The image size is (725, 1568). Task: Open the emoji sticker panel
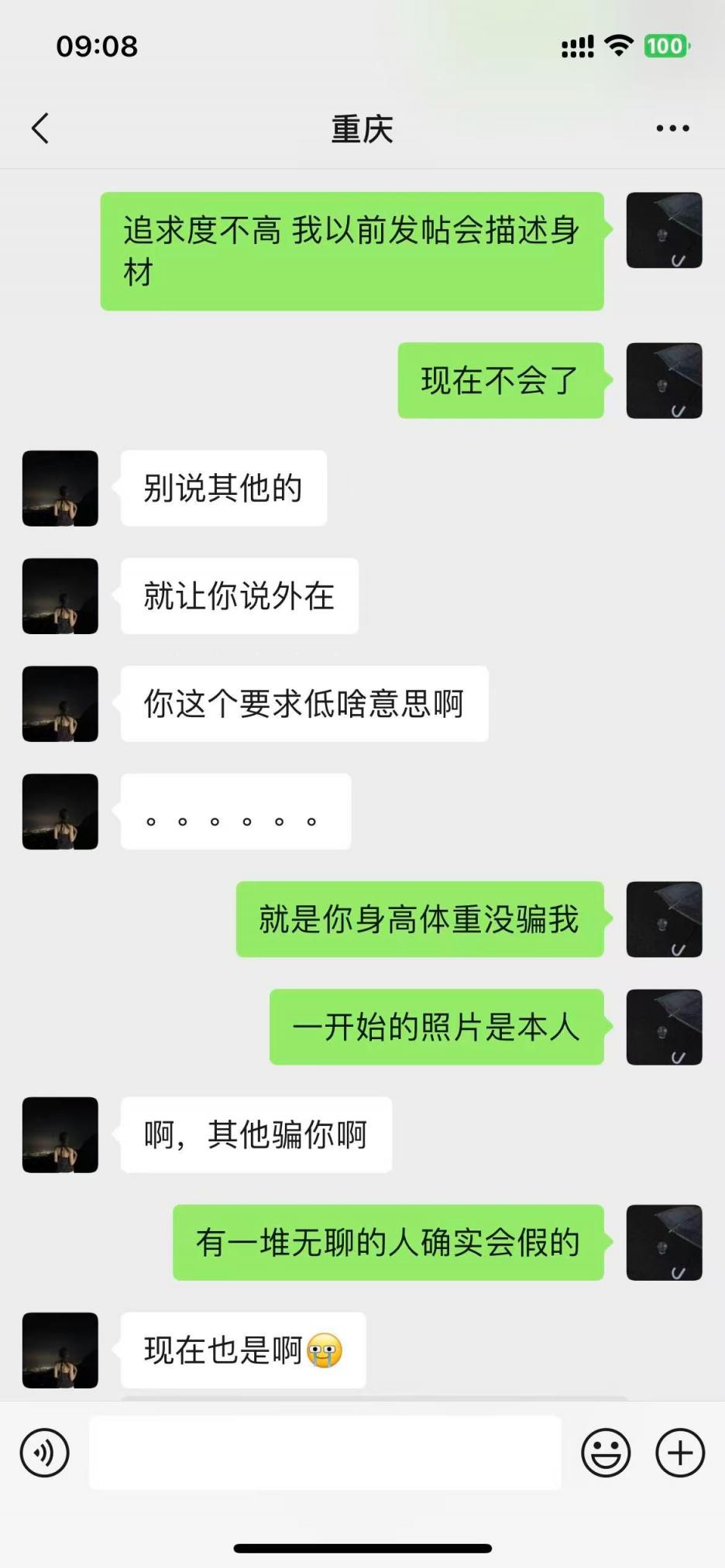[x=606, y=1453]
